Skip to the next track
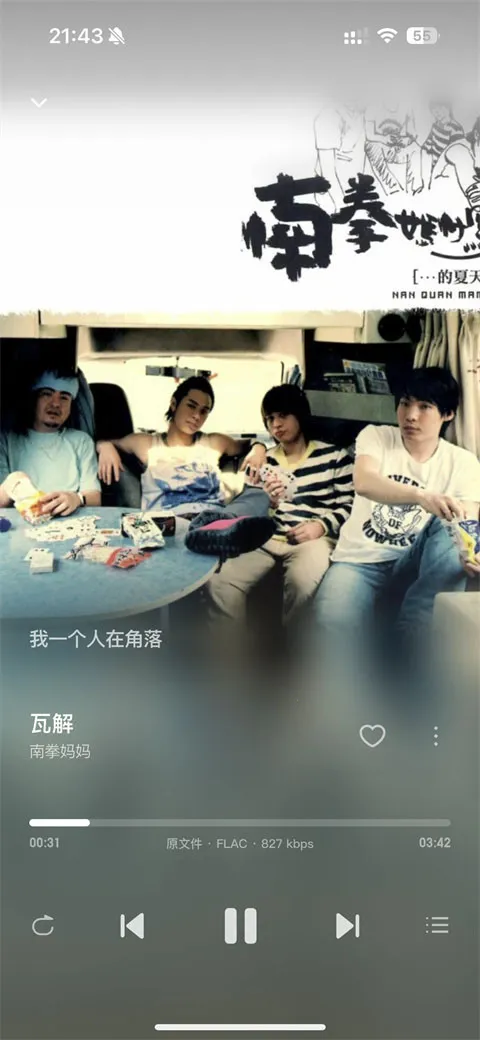Viewport: 480px width, 1040px height. coord(347,925)
